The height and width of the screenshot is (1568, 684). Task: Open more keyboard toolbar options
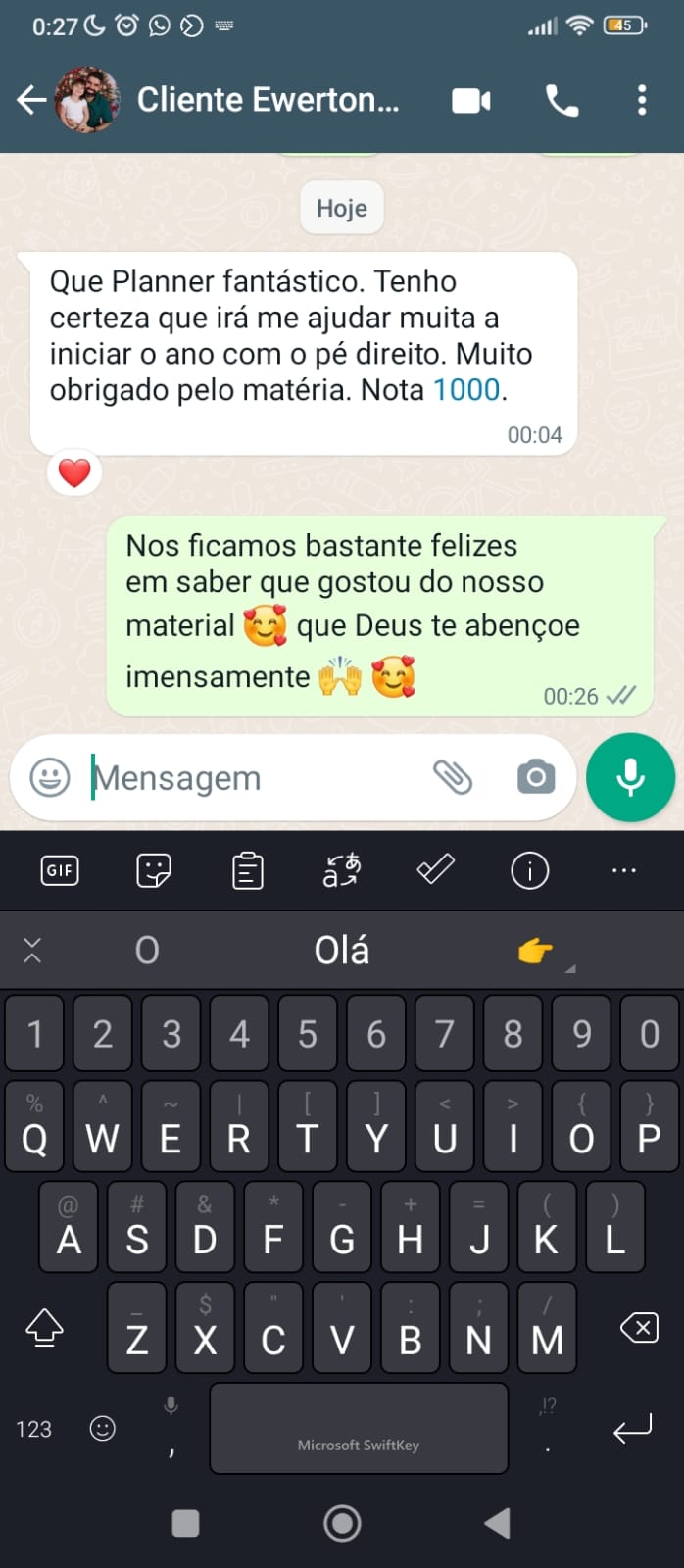(623, 870)
